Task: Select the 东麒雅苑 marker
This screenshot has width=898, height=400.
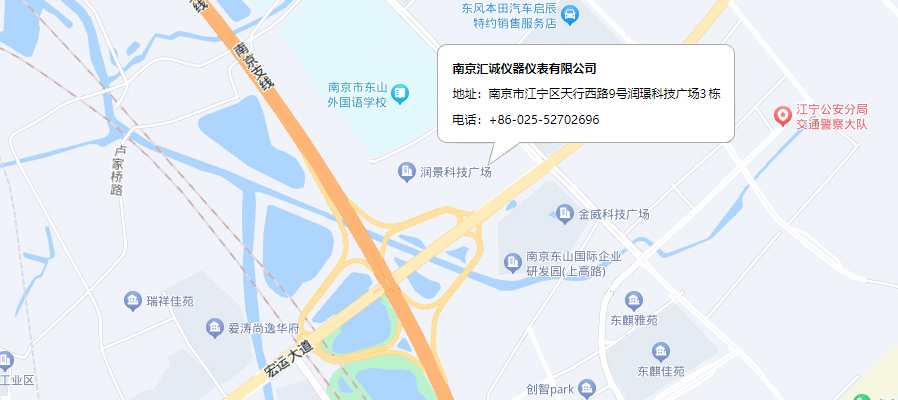Action: pos(633,300)
